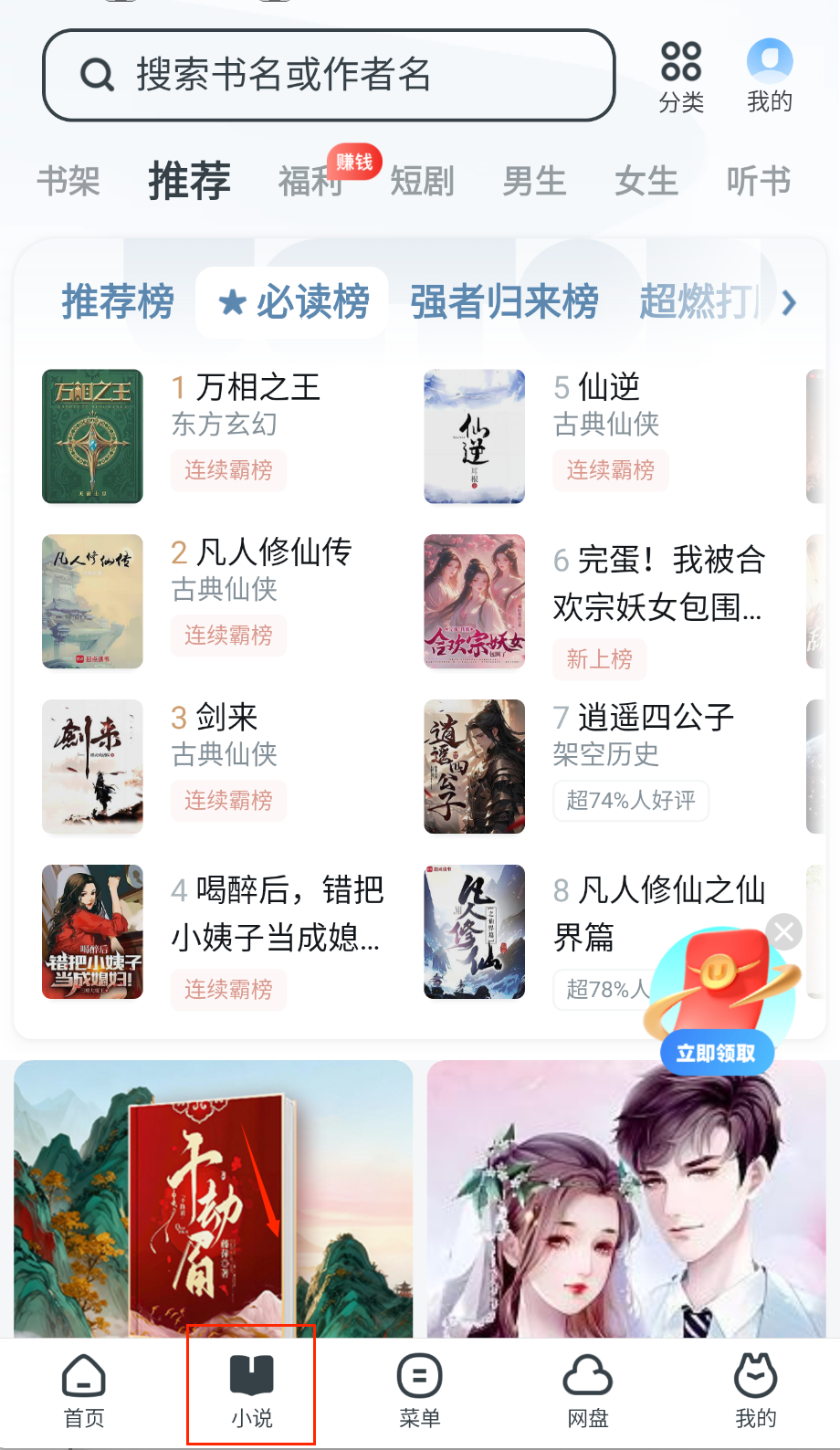Expand more ranking lists with the arrow
This screenshot has height=1450, width=840.
tap(789, 302)
